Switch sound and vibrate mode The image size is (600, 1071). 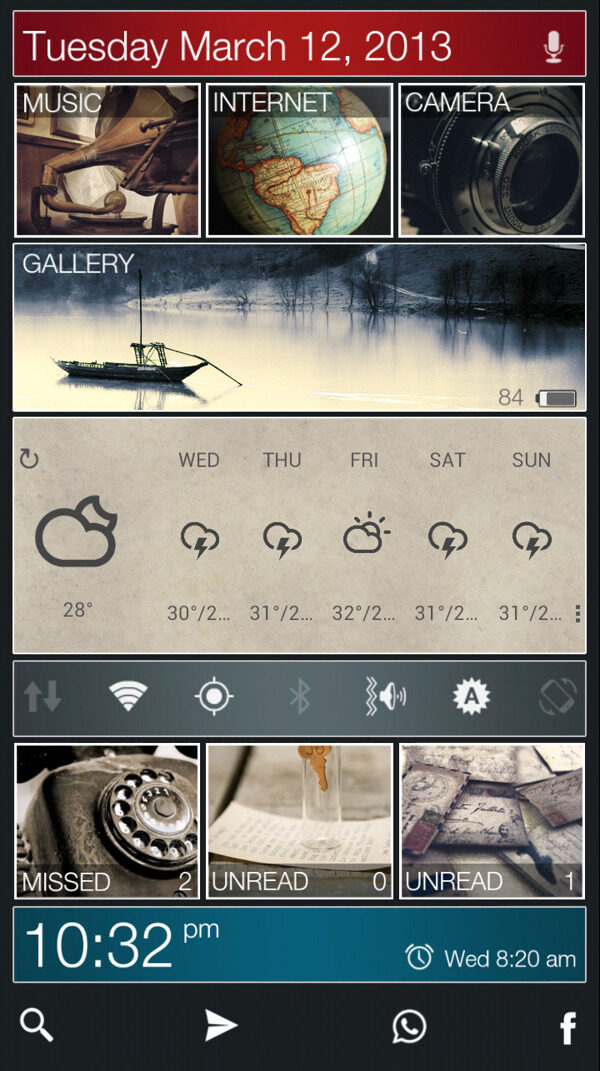click(385, 697)
